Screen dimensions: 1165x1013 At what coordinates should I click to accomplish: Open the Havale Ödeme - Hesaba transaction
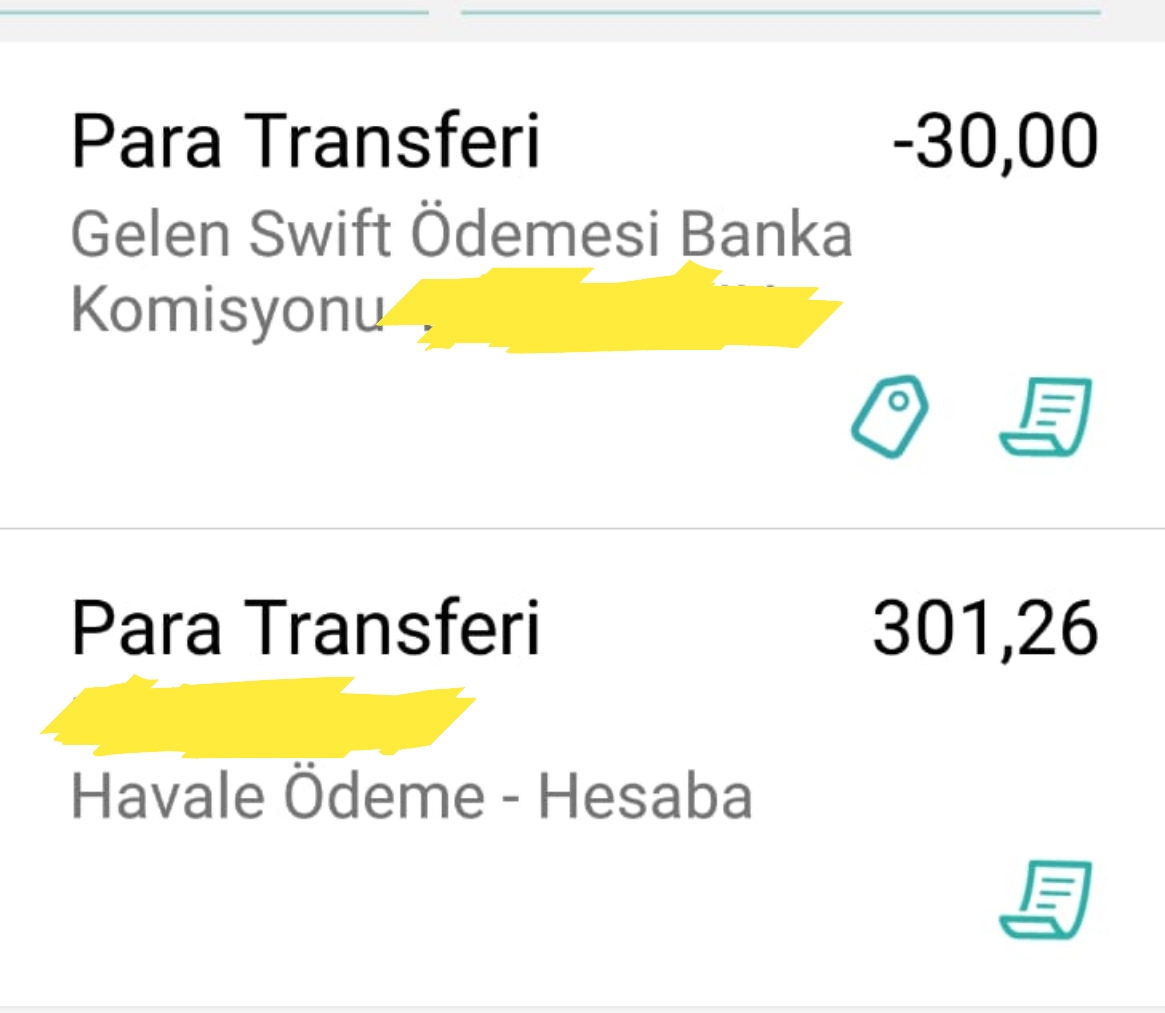[582, 768]
